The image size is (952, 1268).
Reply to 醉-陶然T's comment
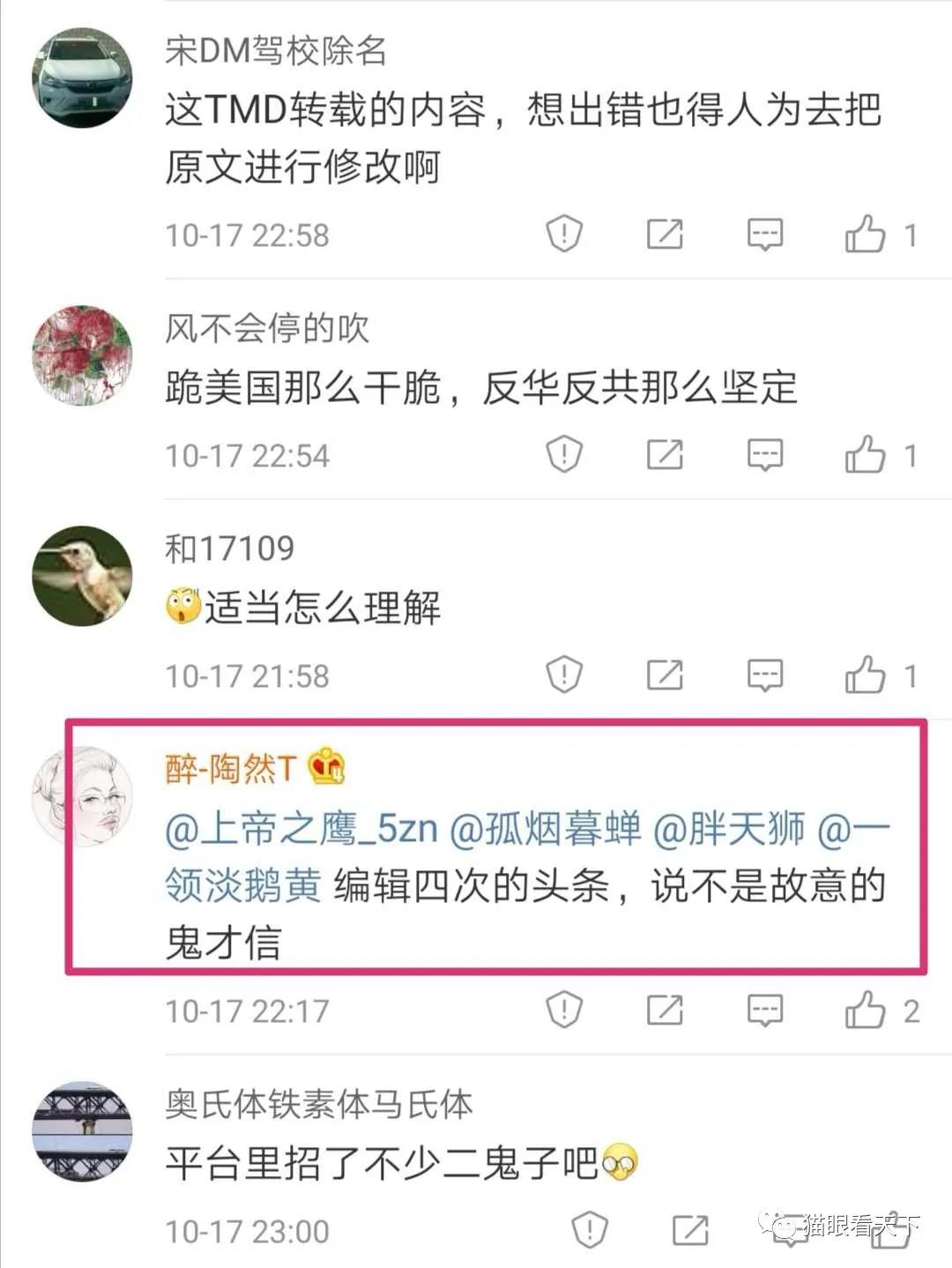coord(764,1011)
